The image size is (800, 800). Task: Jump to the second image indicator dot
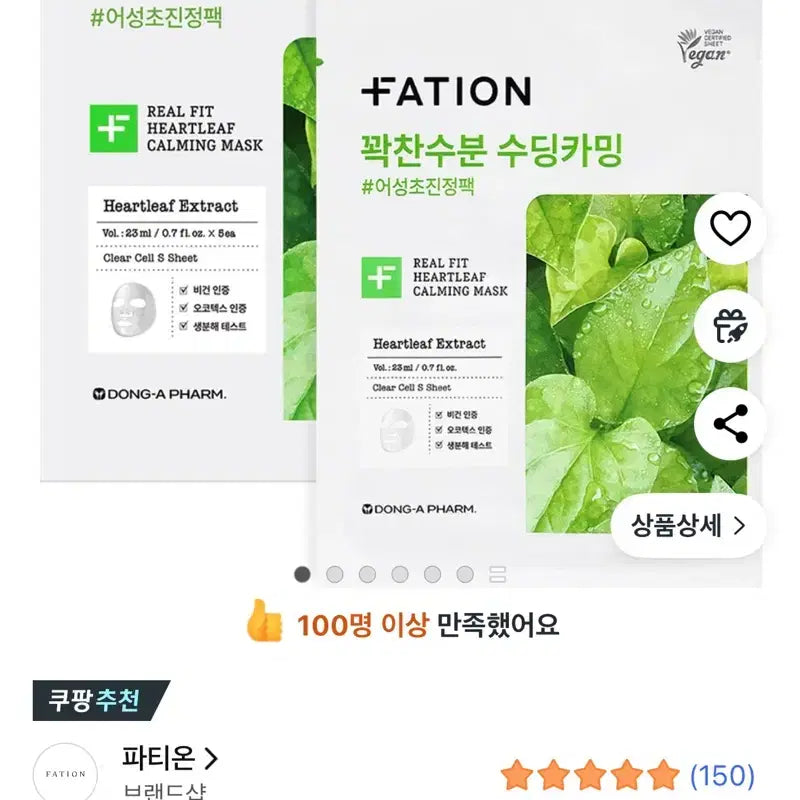(335, 574)
